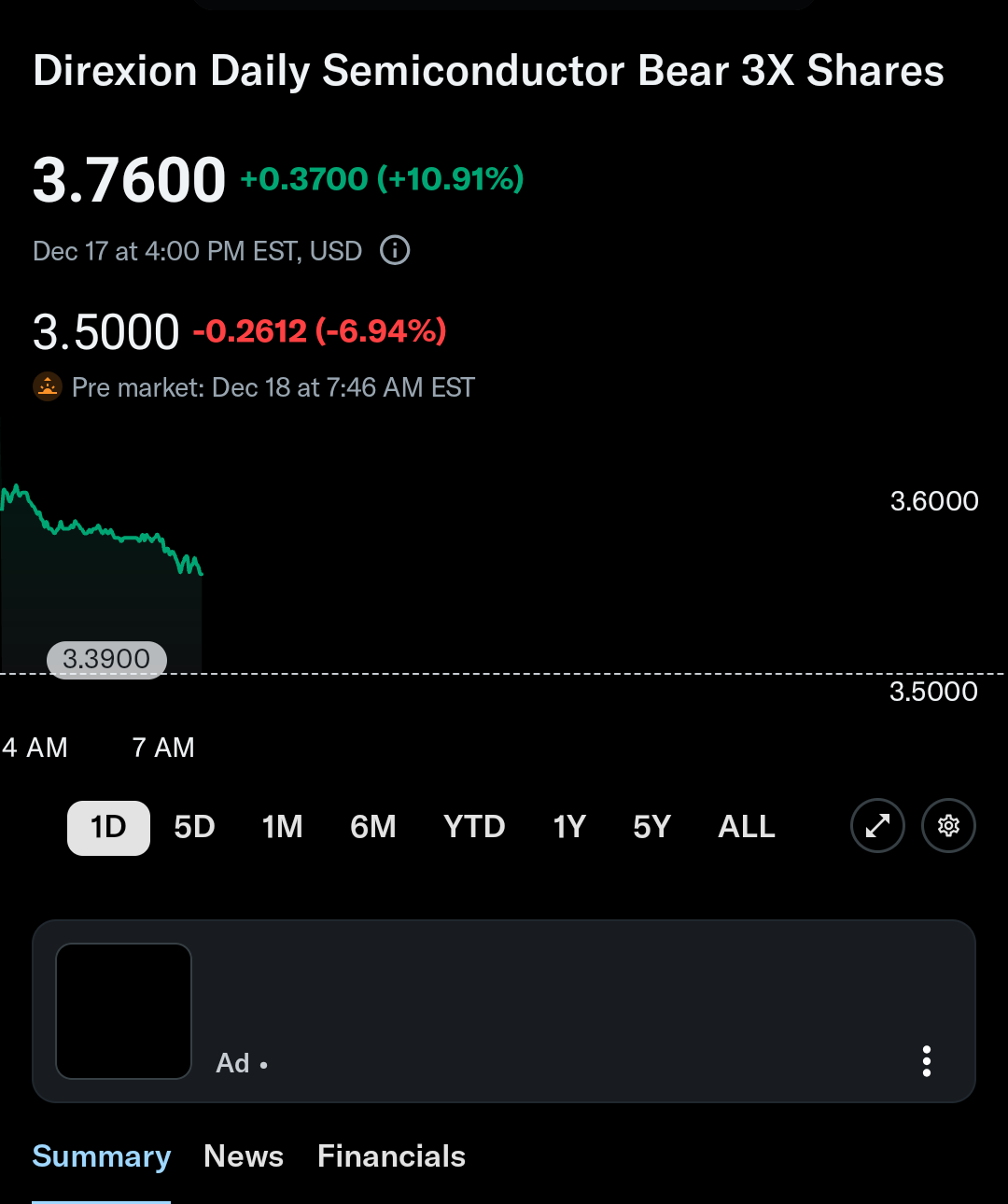This screenshot has width=1008, height=1204.
Task: Open the Summary tab
Action: click(x=102, y=1156)
